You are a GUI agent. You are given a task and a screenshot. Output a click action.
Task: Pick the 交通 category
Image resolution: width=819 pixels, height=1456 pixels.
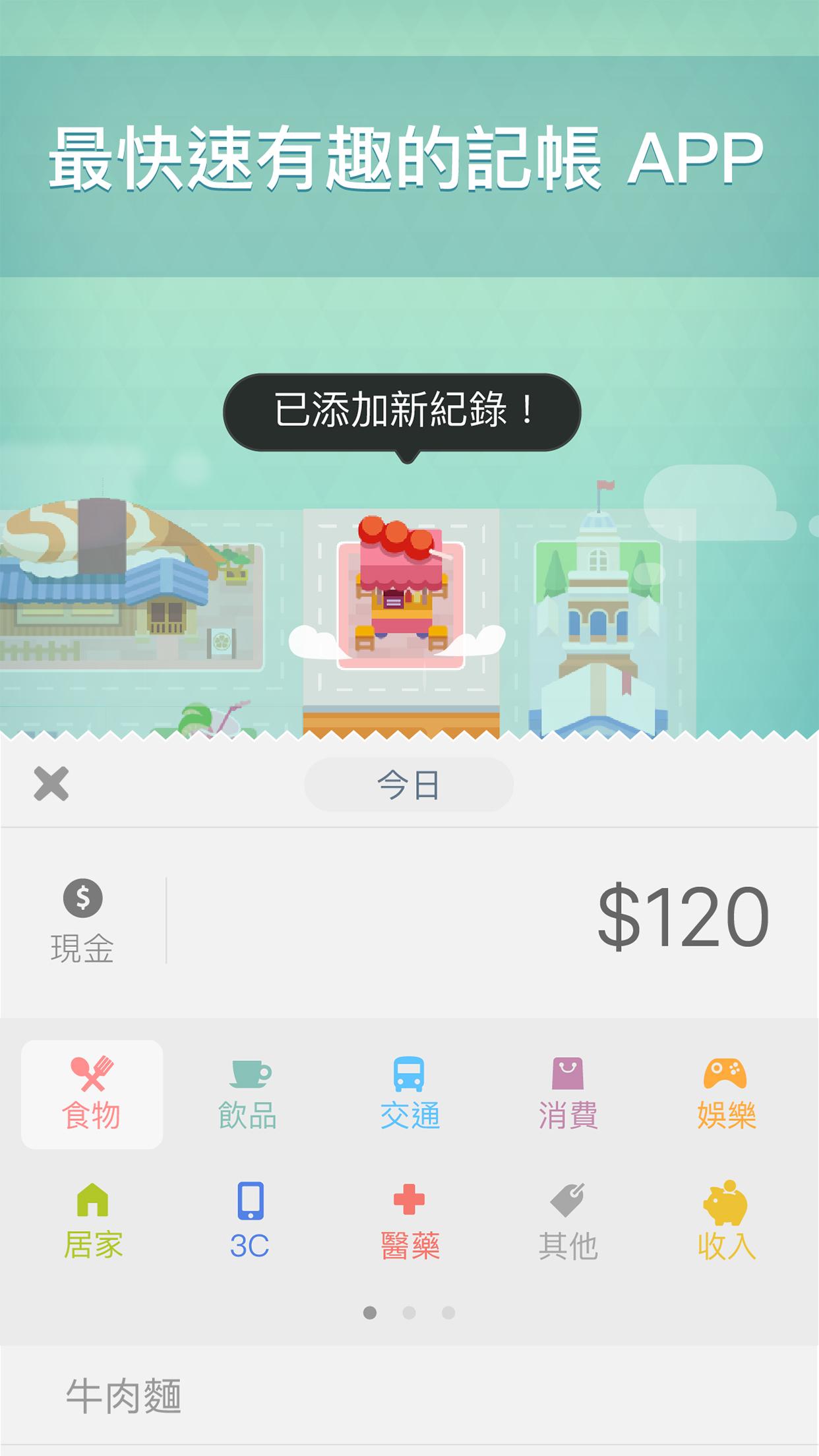tap(409, 1095)
